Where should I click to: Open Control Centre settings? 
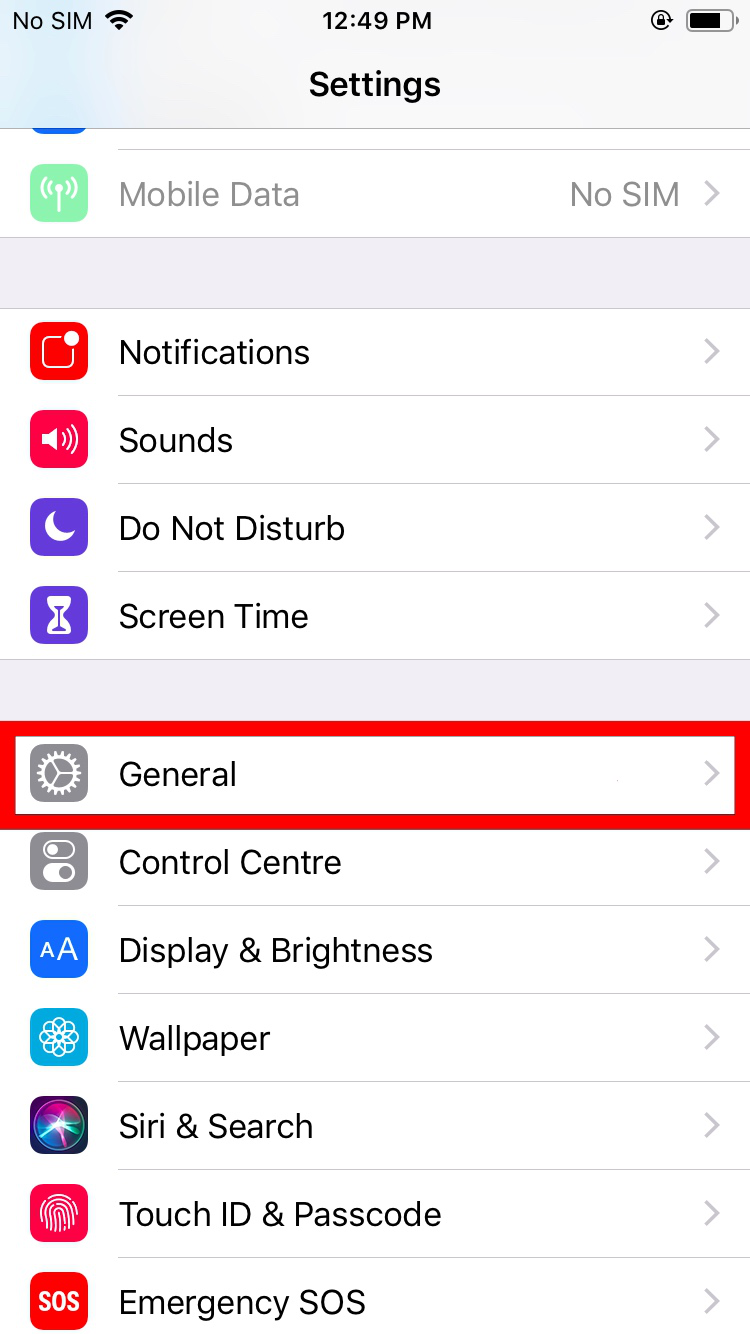[375, 862]
